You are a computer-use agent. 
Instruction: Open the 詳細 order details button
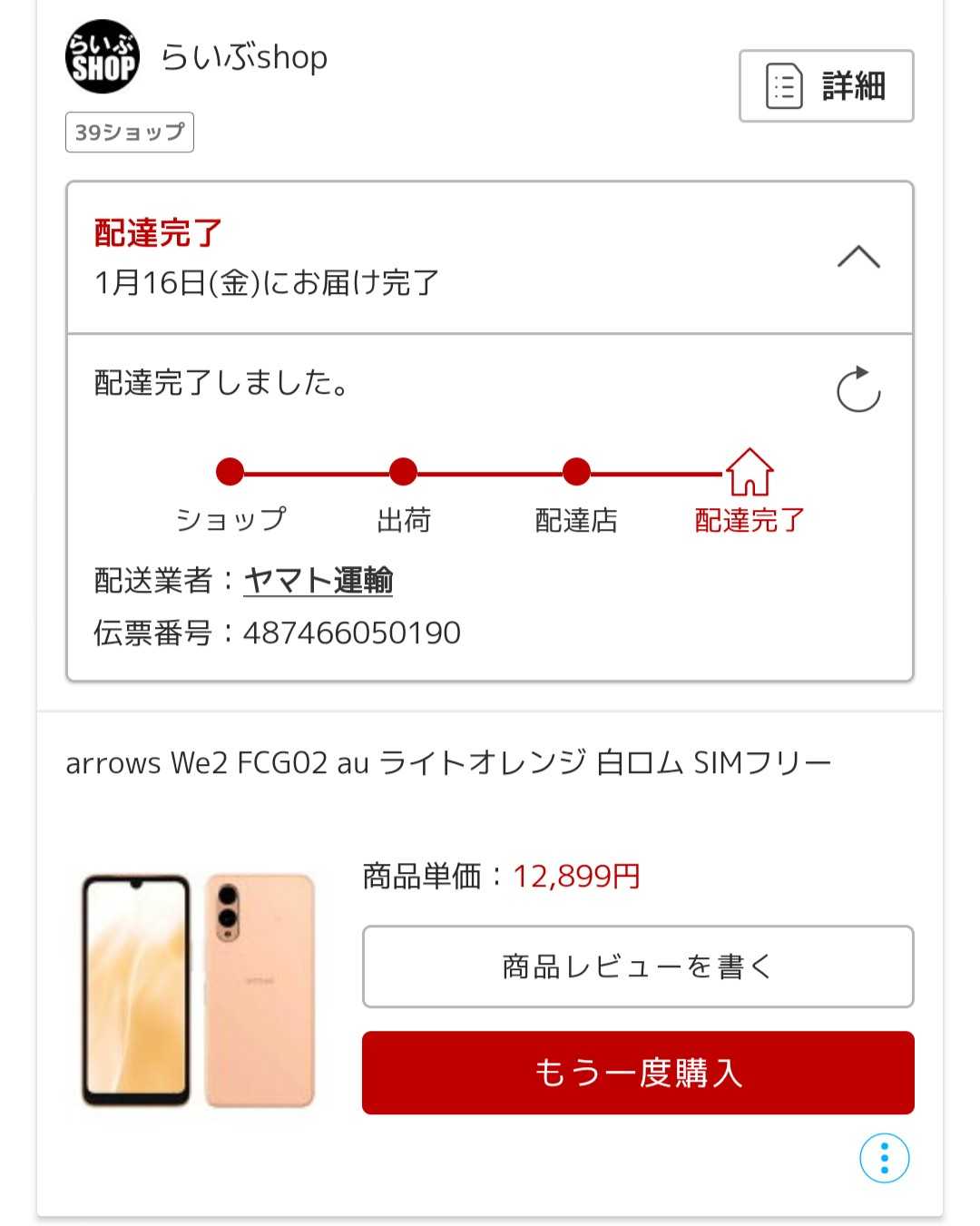point(826,86)
